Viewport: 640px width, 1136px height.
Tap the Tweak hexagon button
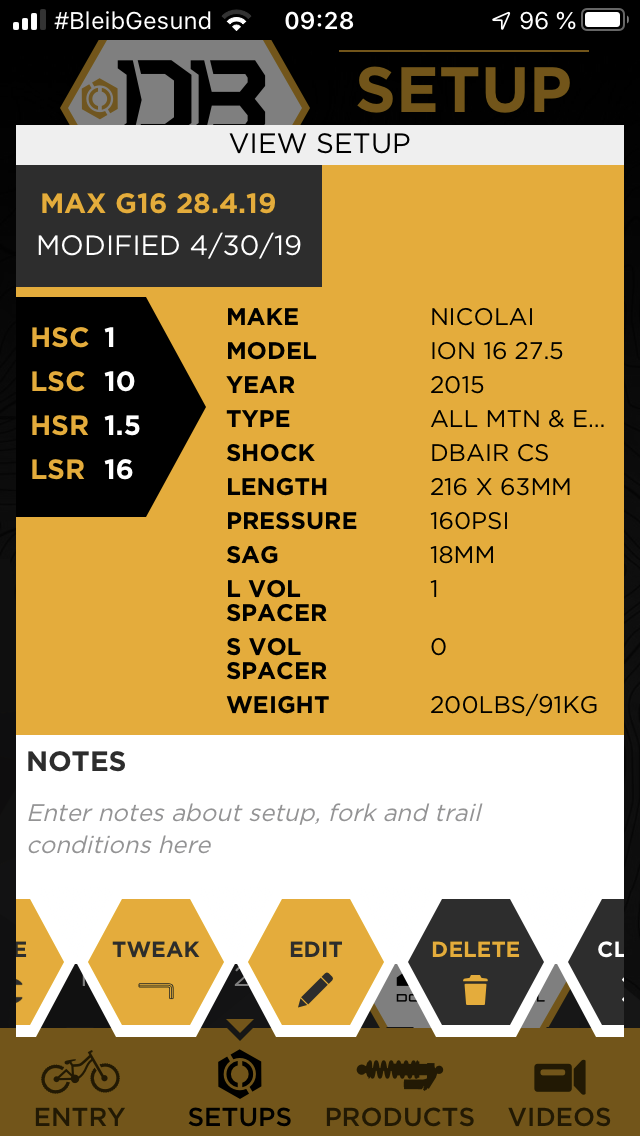(155, 962)
